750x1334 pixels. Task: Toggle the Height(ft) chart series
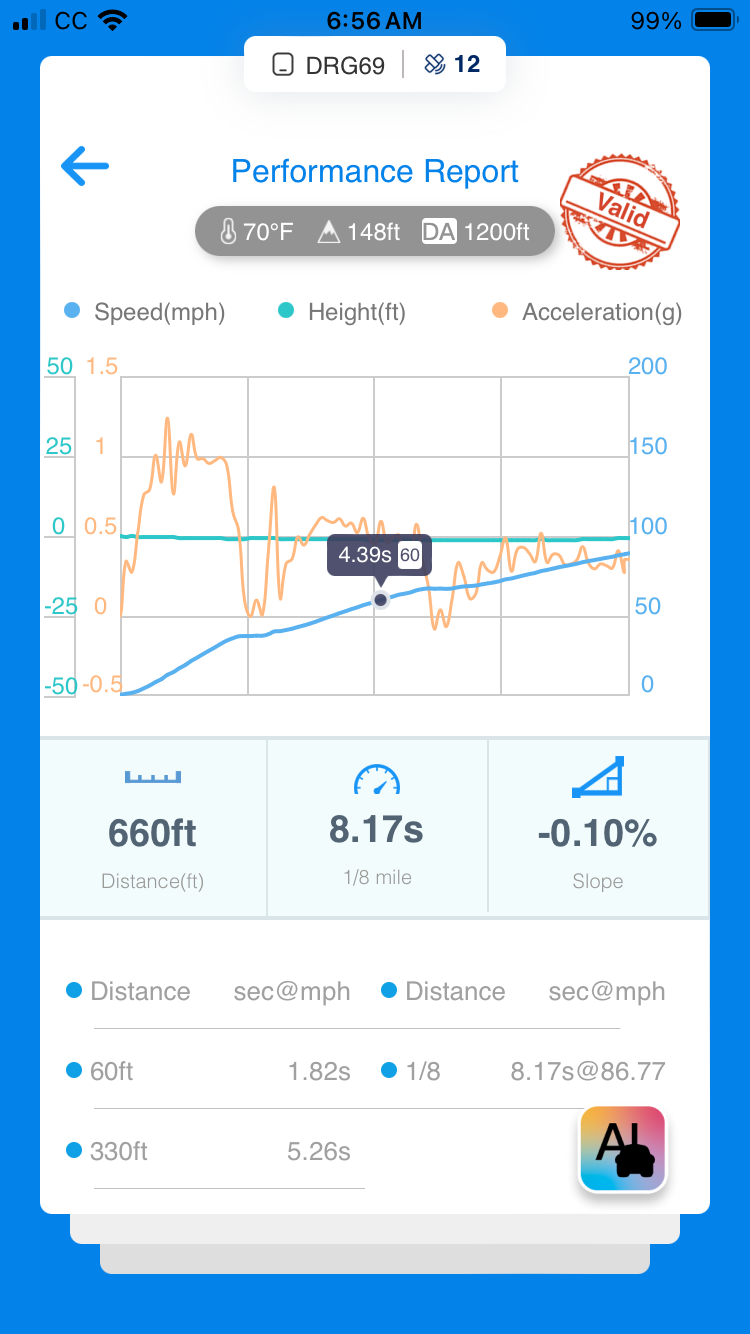click(x=341, y=312)
